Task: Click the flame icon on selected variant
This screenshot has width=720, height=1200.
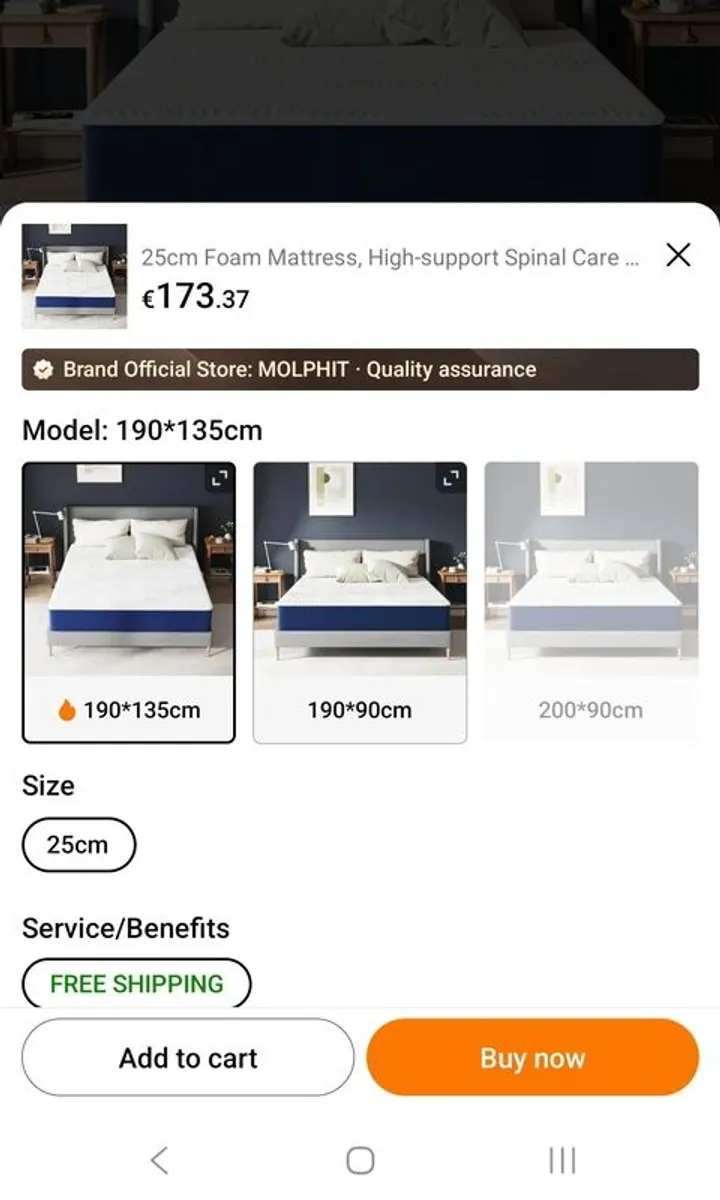Action: tap(64, 709)
